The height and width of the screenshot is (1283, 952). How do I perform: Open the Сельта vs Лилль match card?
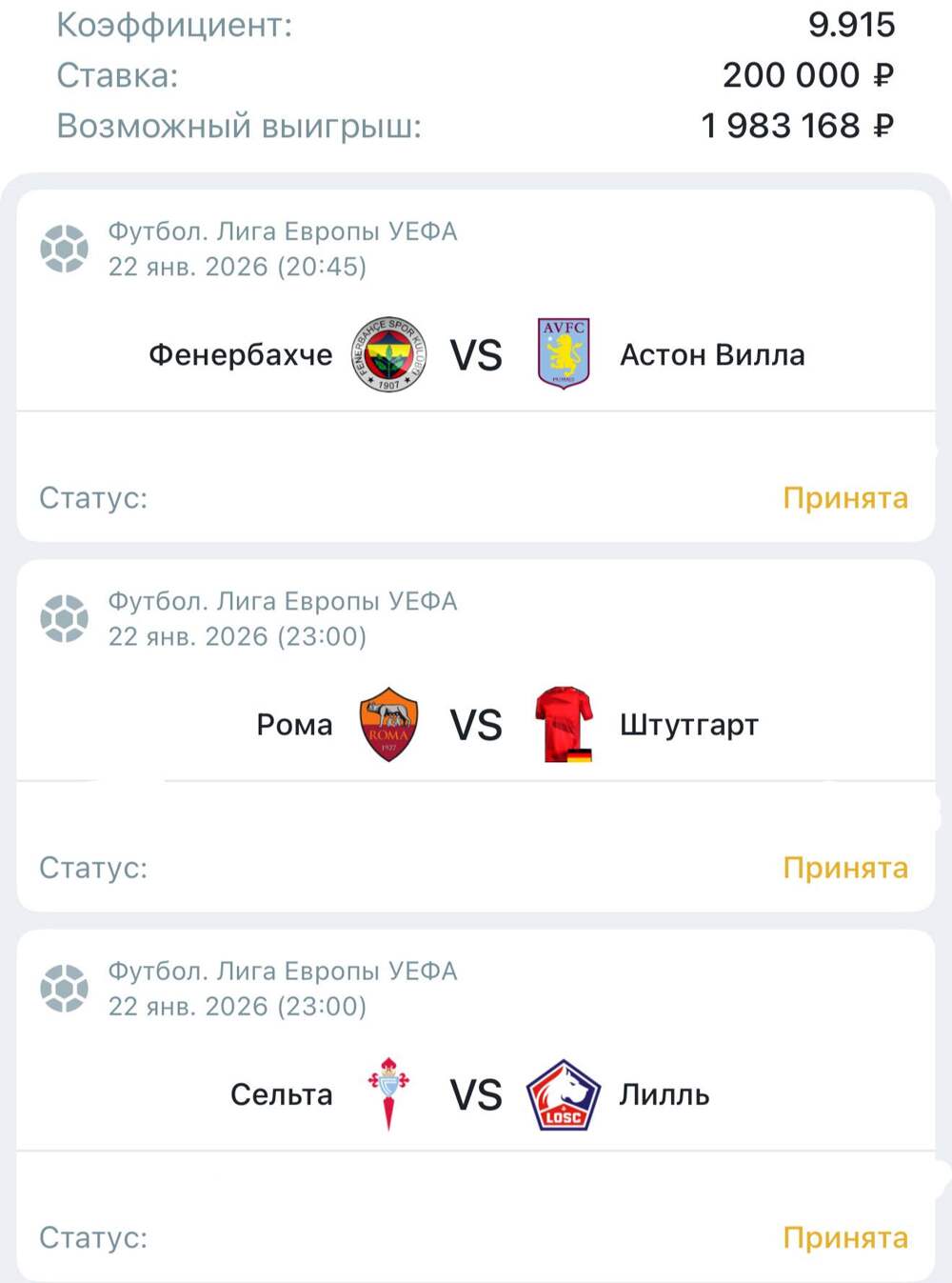pos(476,1094)
